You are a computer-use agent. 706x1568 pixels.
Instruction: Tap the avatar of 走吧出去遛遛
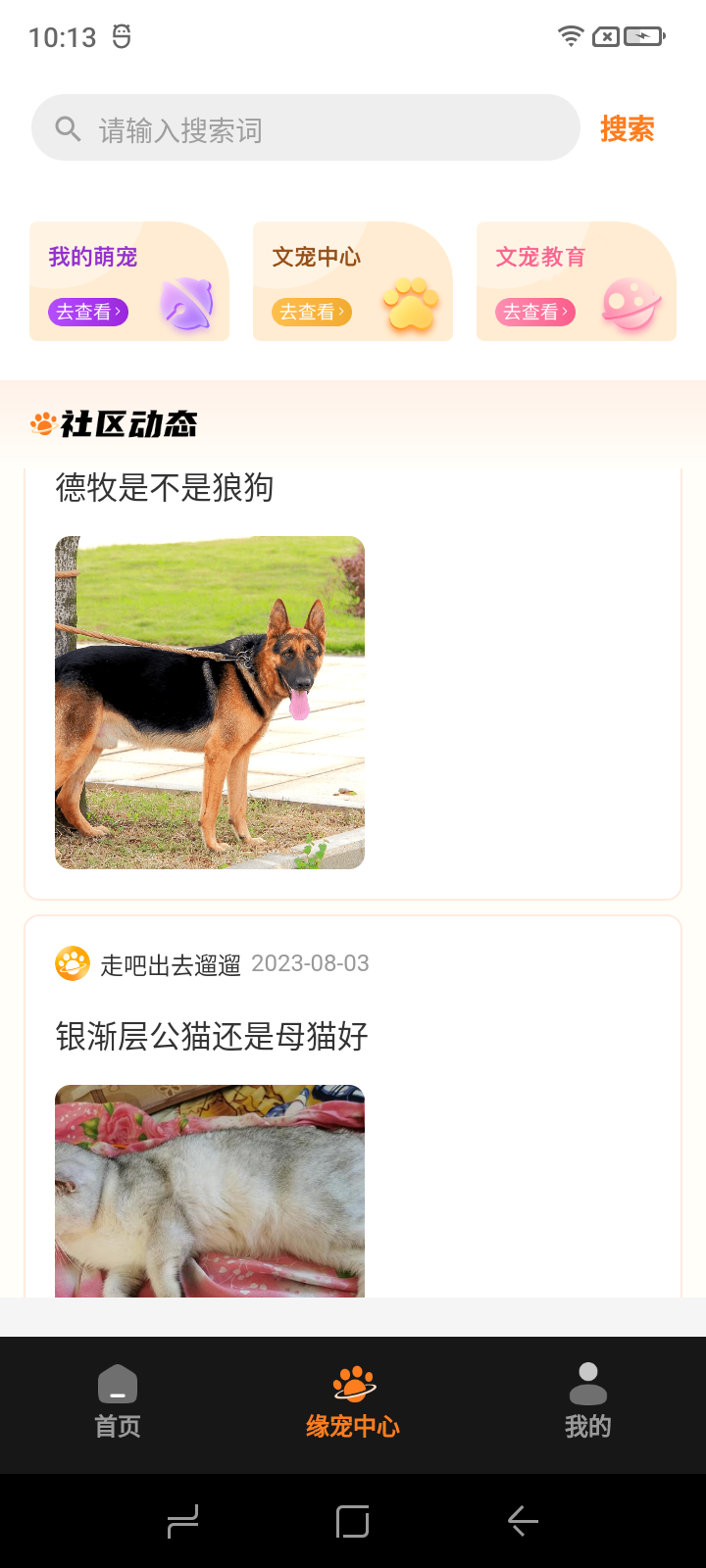click(x=70, y=963)
